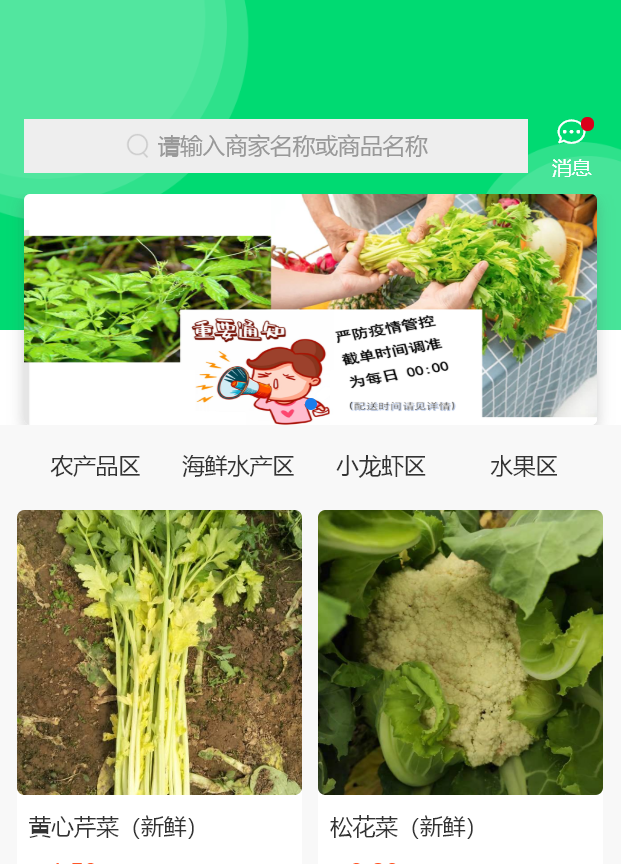Open the 消息 messages icon

click(572, 147)
